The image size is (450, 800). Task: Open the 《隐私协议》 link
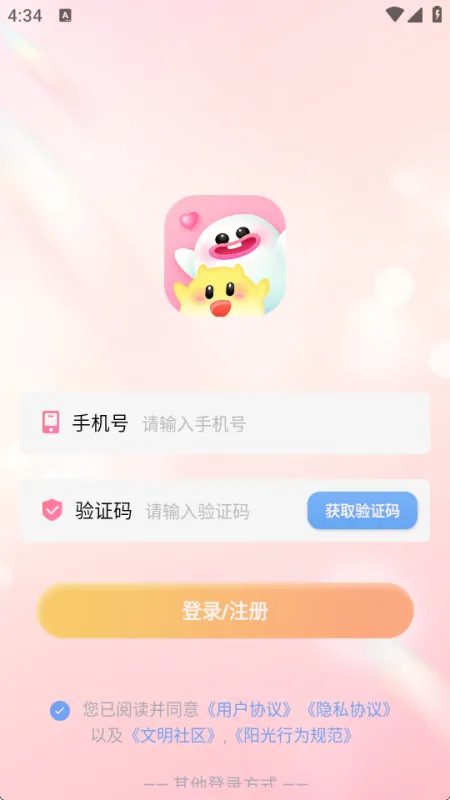coord(349,710)
